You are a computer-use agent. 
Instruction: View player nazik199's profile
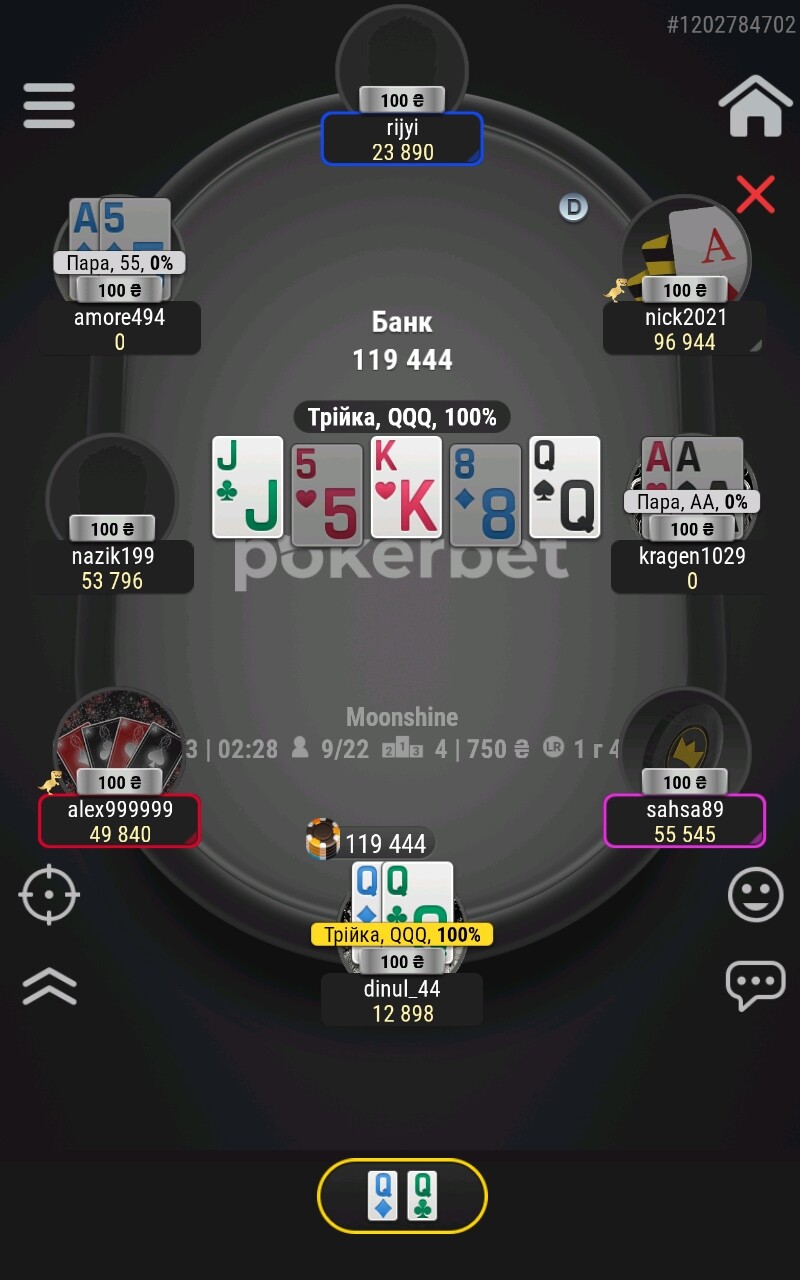point(112,566)
